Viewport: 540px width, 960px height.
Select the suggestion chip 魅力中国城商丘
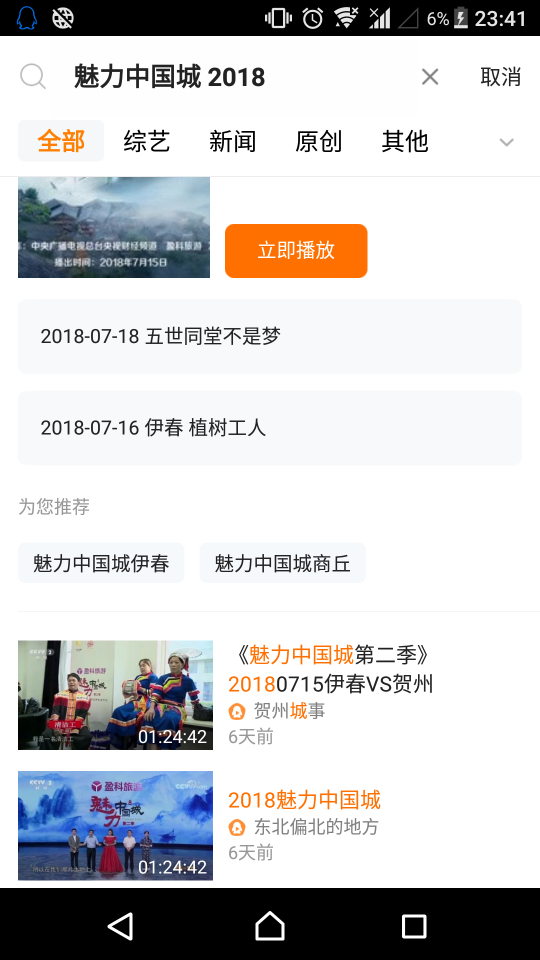point(283,563)
